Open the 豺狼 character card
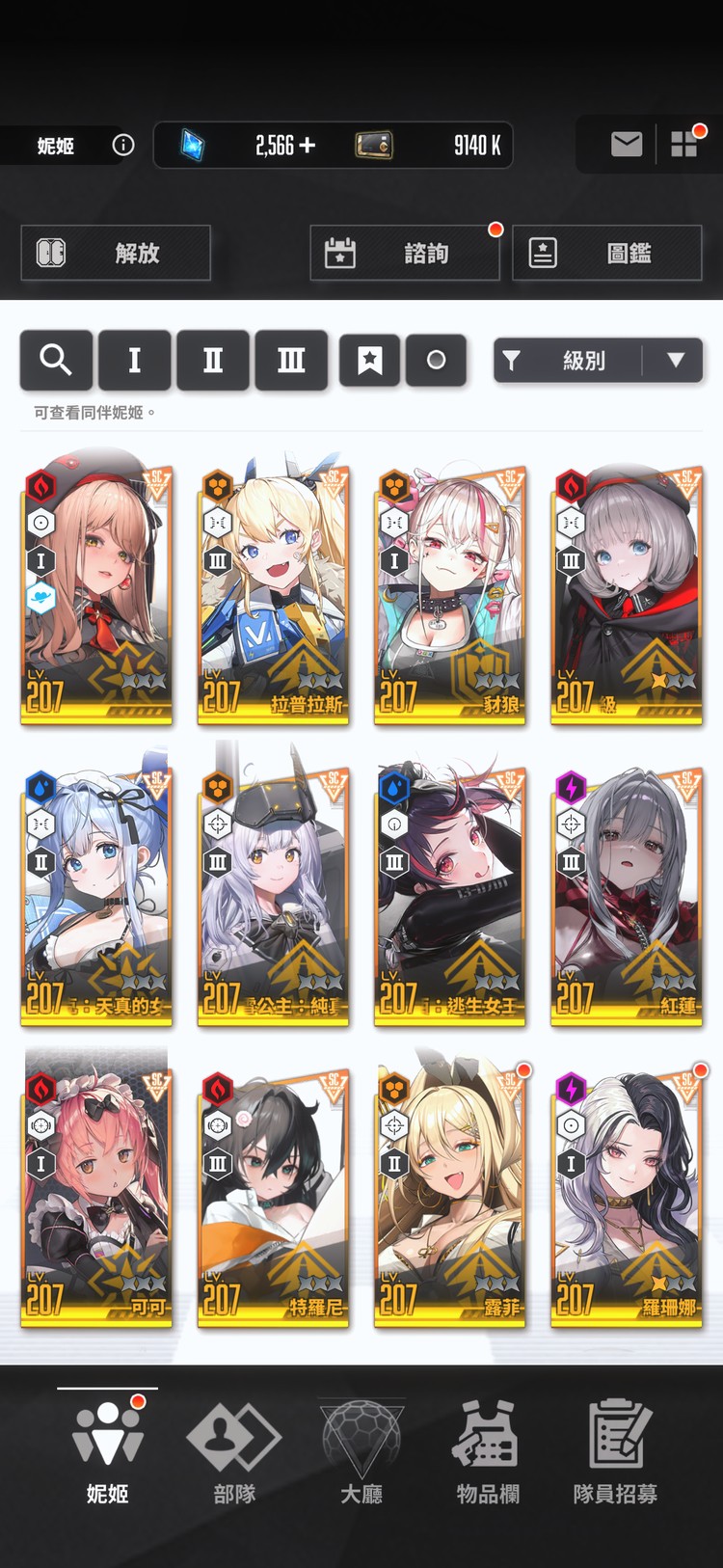This screenshot has height=1568, width=723. (449, 595)
